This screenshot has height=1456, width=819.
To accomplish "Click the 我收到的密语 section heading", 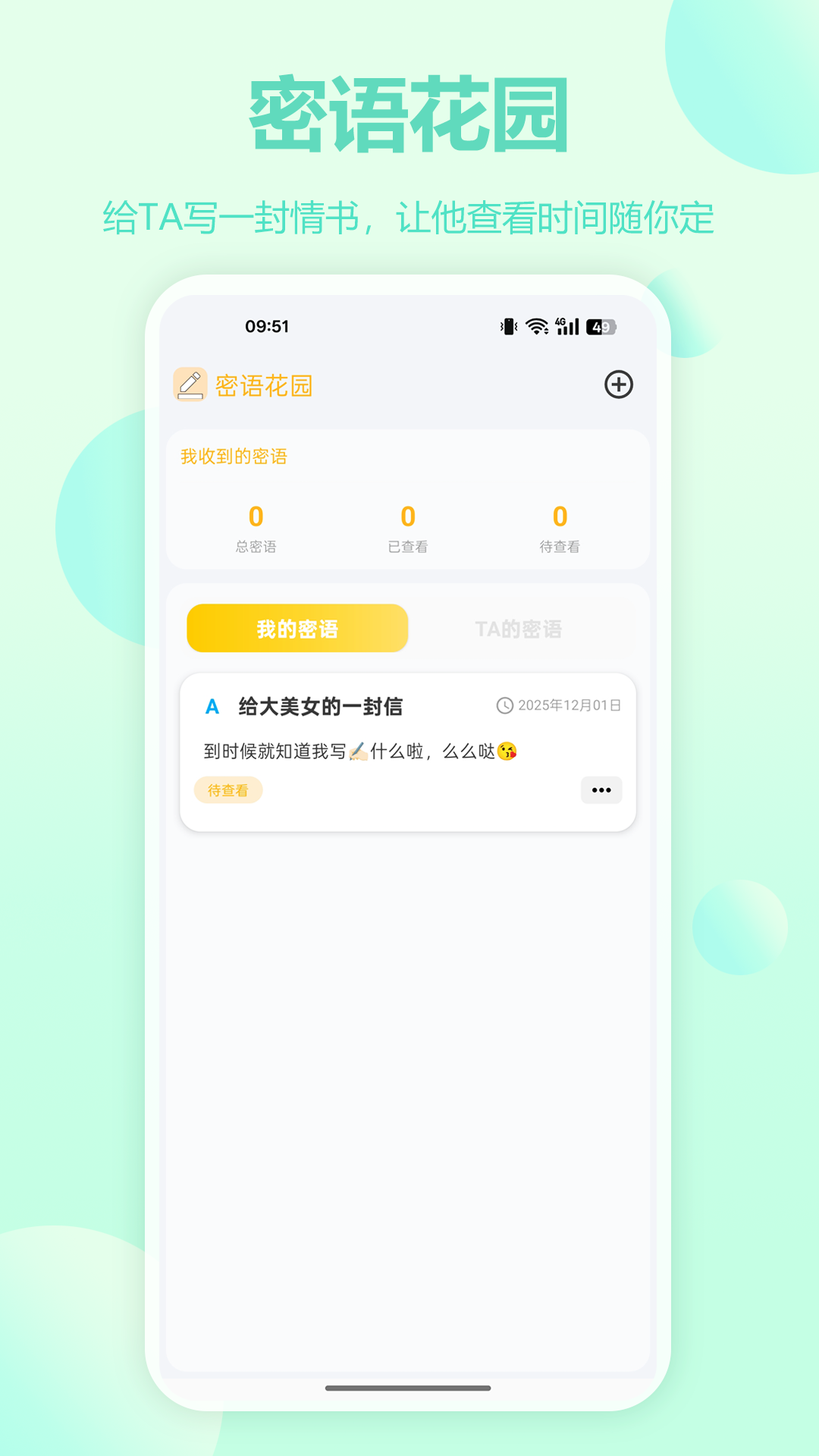I will [x=234, y=457].
